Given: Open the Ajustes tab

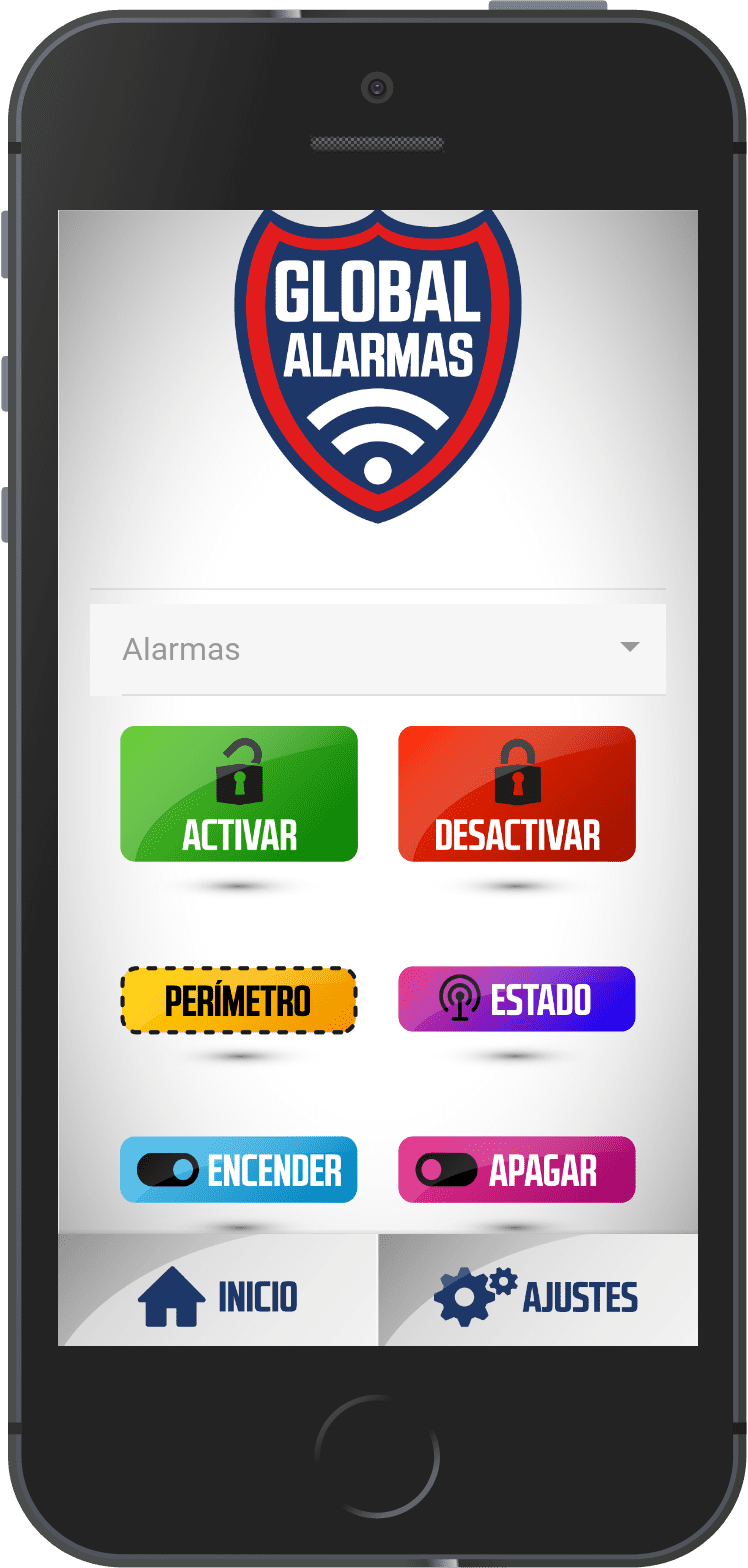Looking at the screenshot, I should 538,1296.
